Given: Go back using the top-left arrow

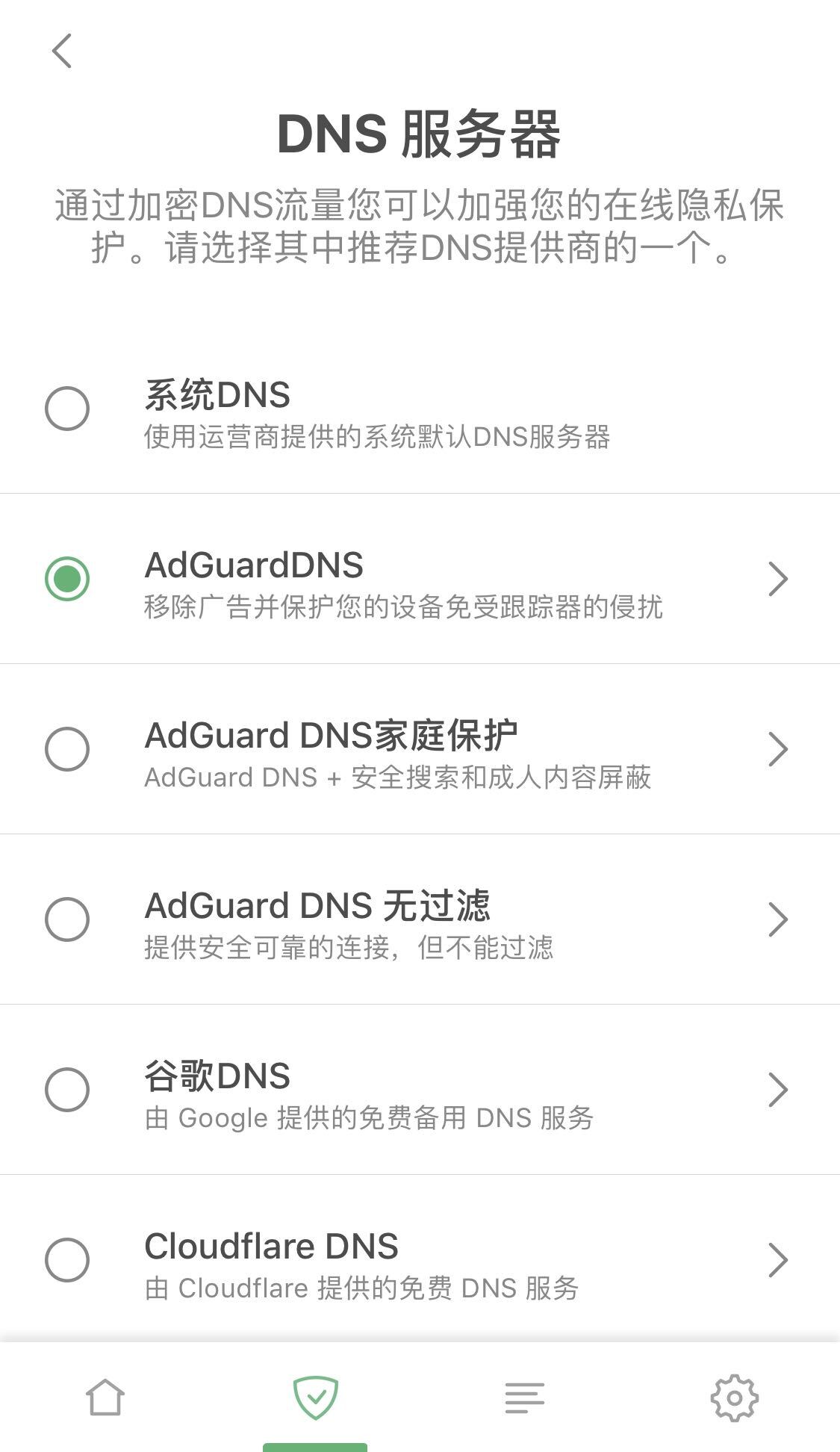Looking at the screenshot, I should coord(62,51).
